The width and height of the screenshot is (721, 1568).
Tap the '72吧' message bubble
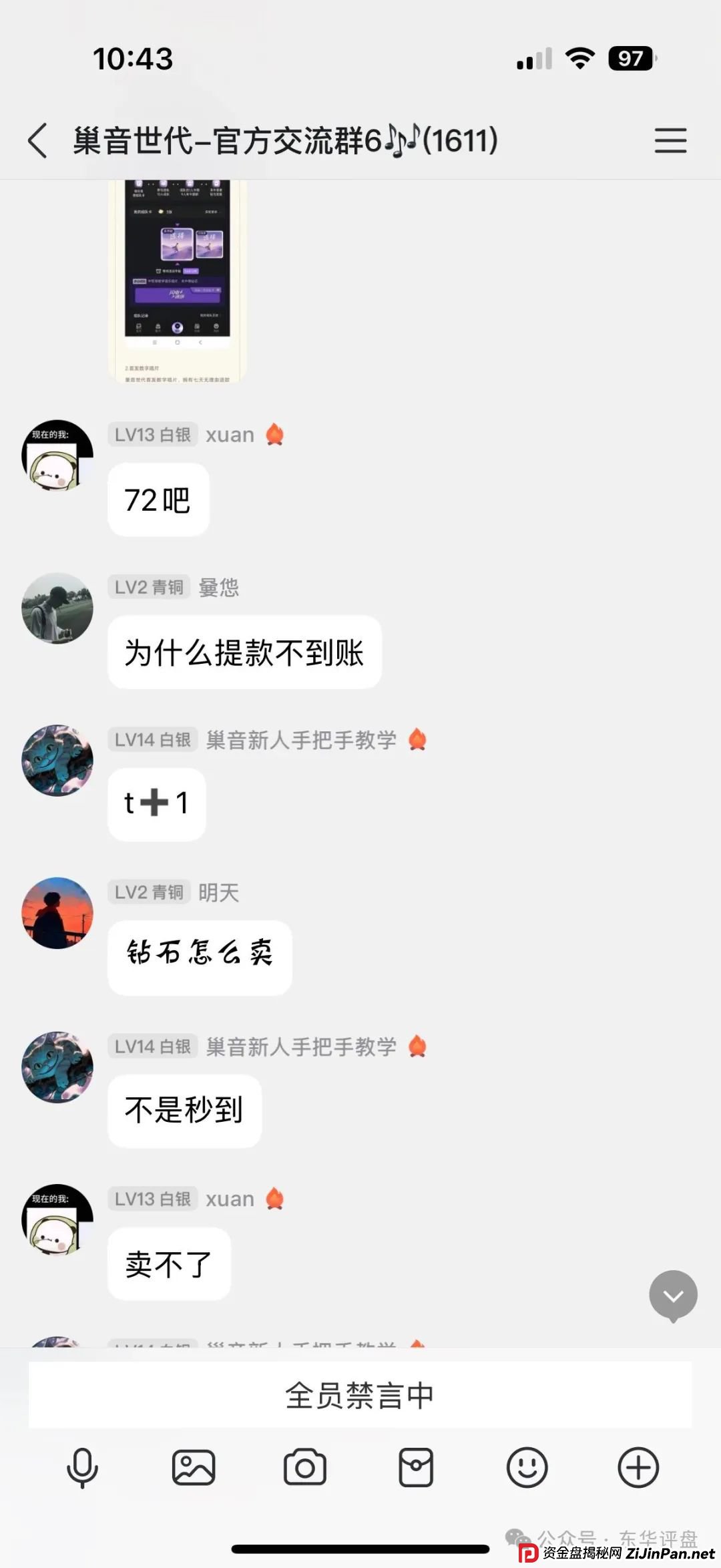(158, 499)
